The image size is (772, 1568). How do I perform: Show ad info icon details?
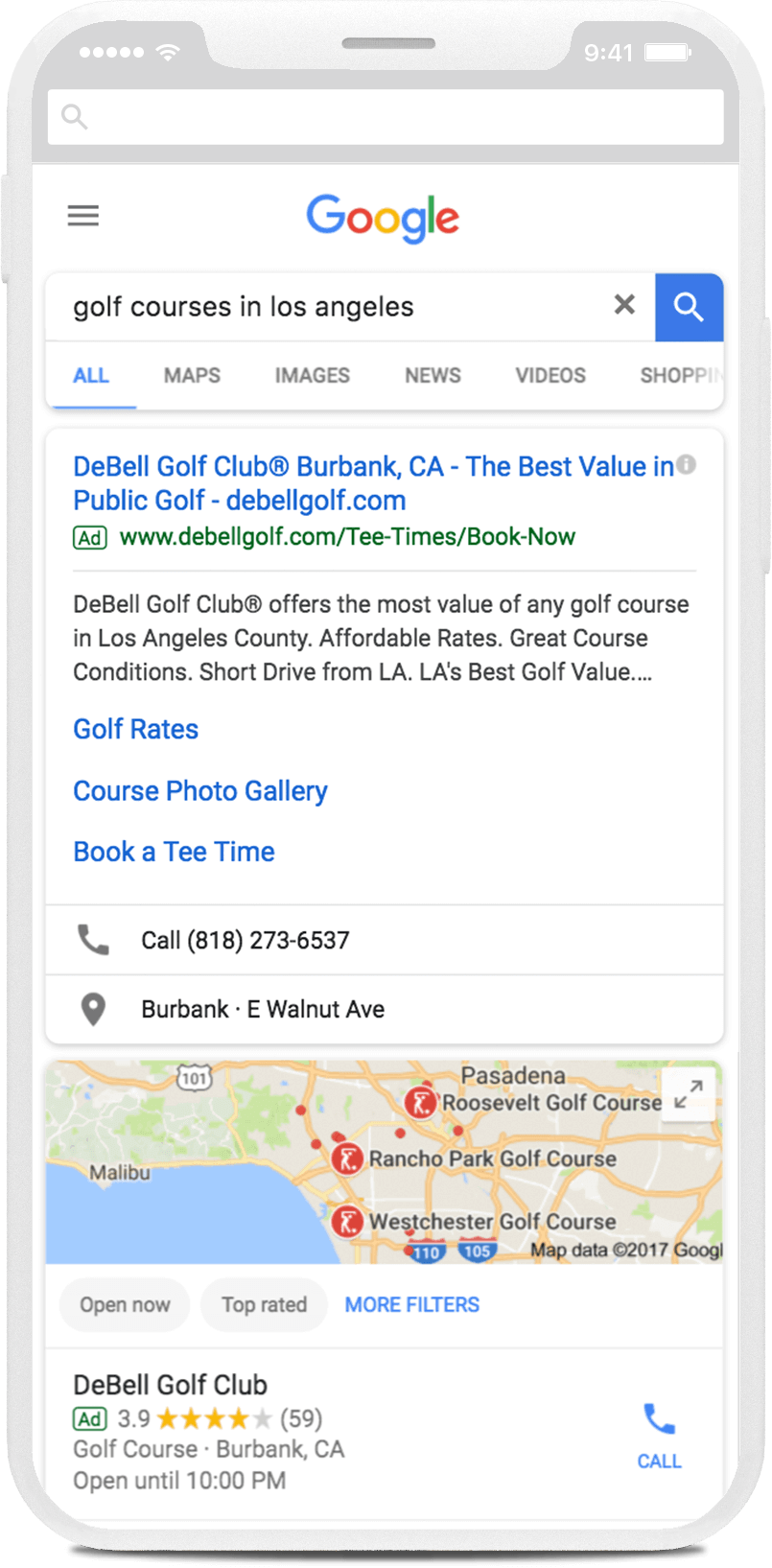pyautogui.click(x=686, y=465)
